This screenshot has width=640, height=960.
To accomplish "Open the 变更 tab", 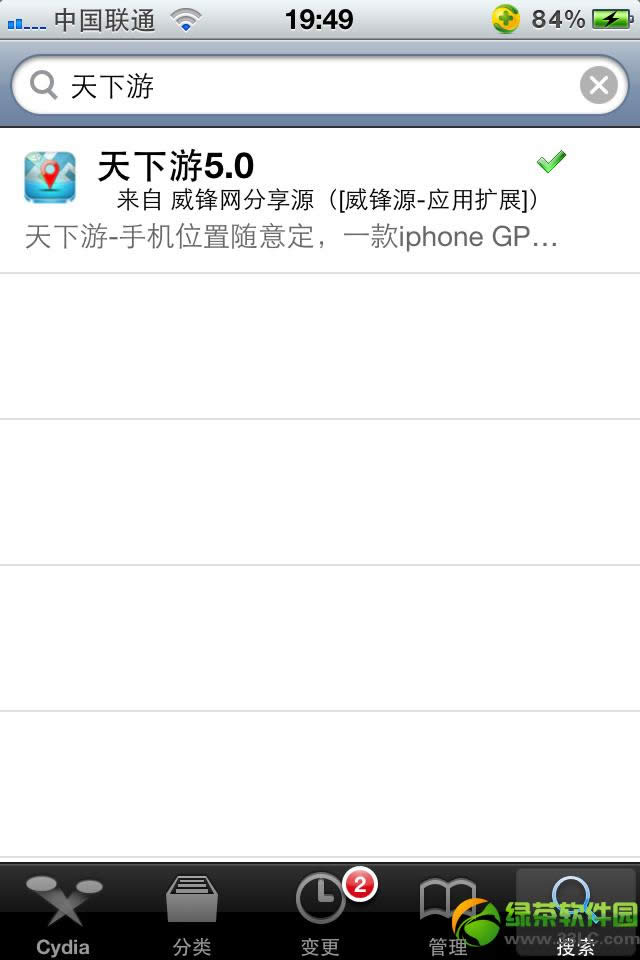I will pos(320,912).
